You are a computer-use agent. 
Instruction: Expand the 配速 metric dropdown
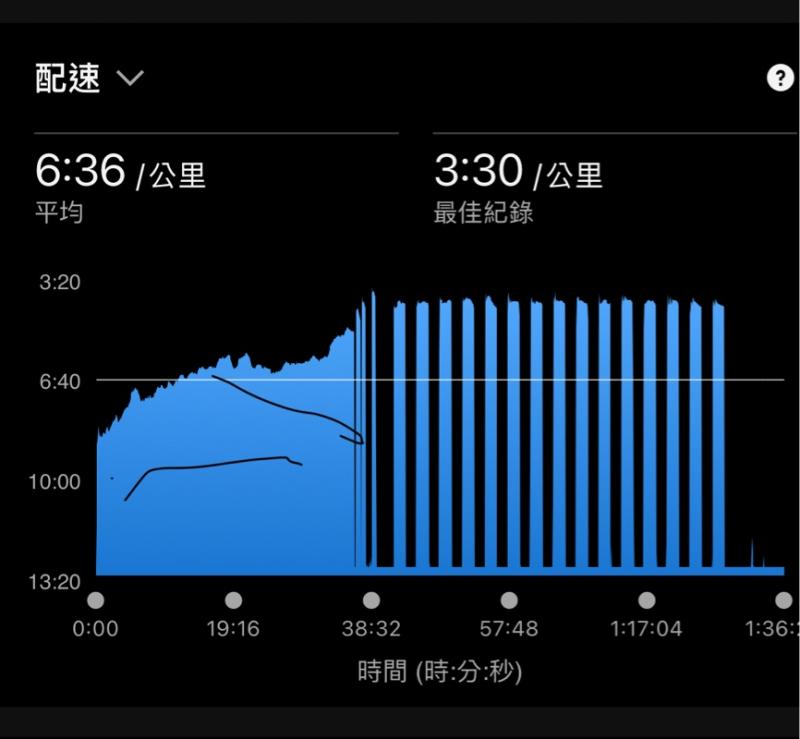pos(130,79)
